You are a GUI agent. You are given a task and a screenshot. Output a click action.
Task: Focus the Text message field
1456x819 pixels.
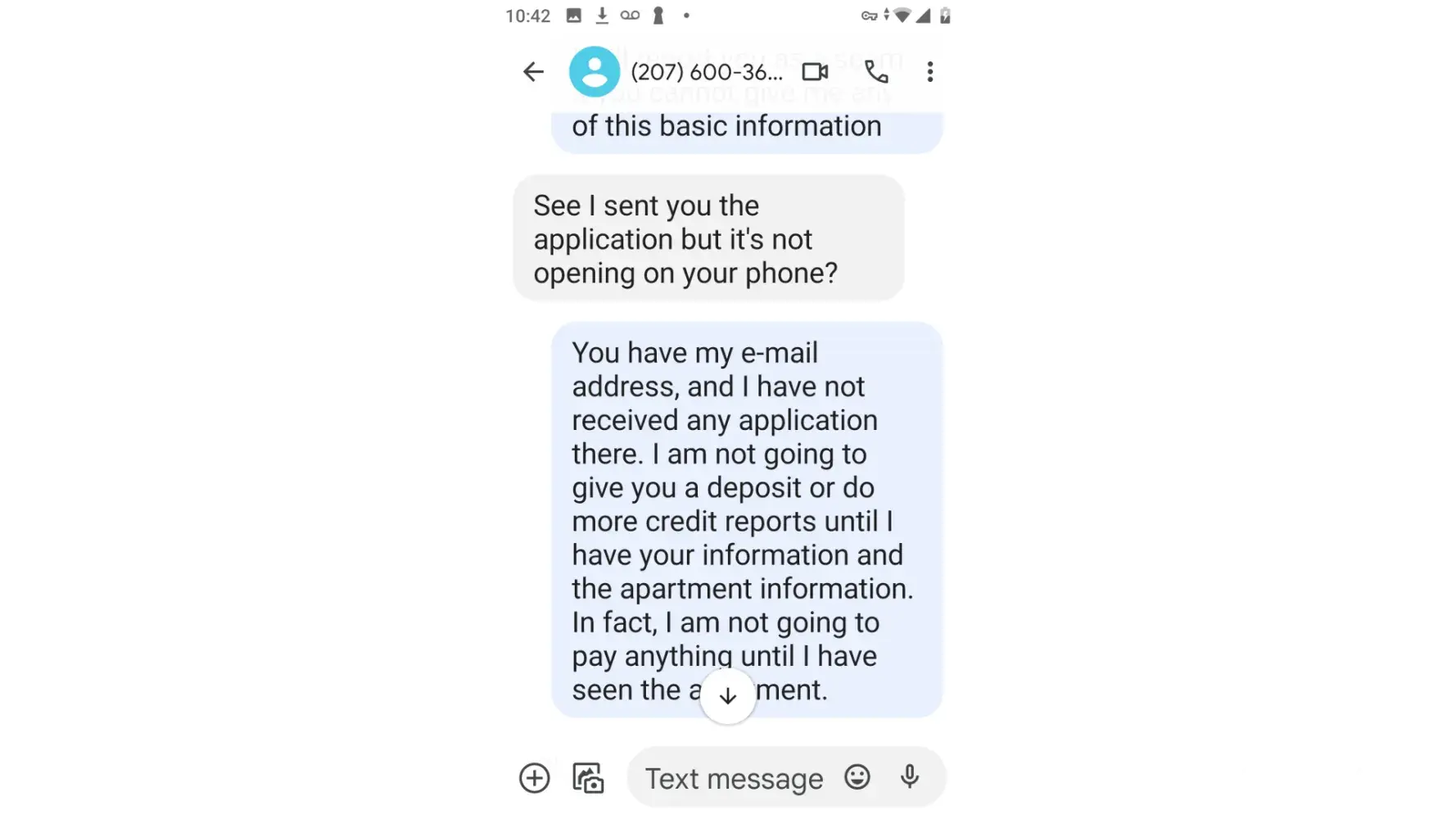734,778
